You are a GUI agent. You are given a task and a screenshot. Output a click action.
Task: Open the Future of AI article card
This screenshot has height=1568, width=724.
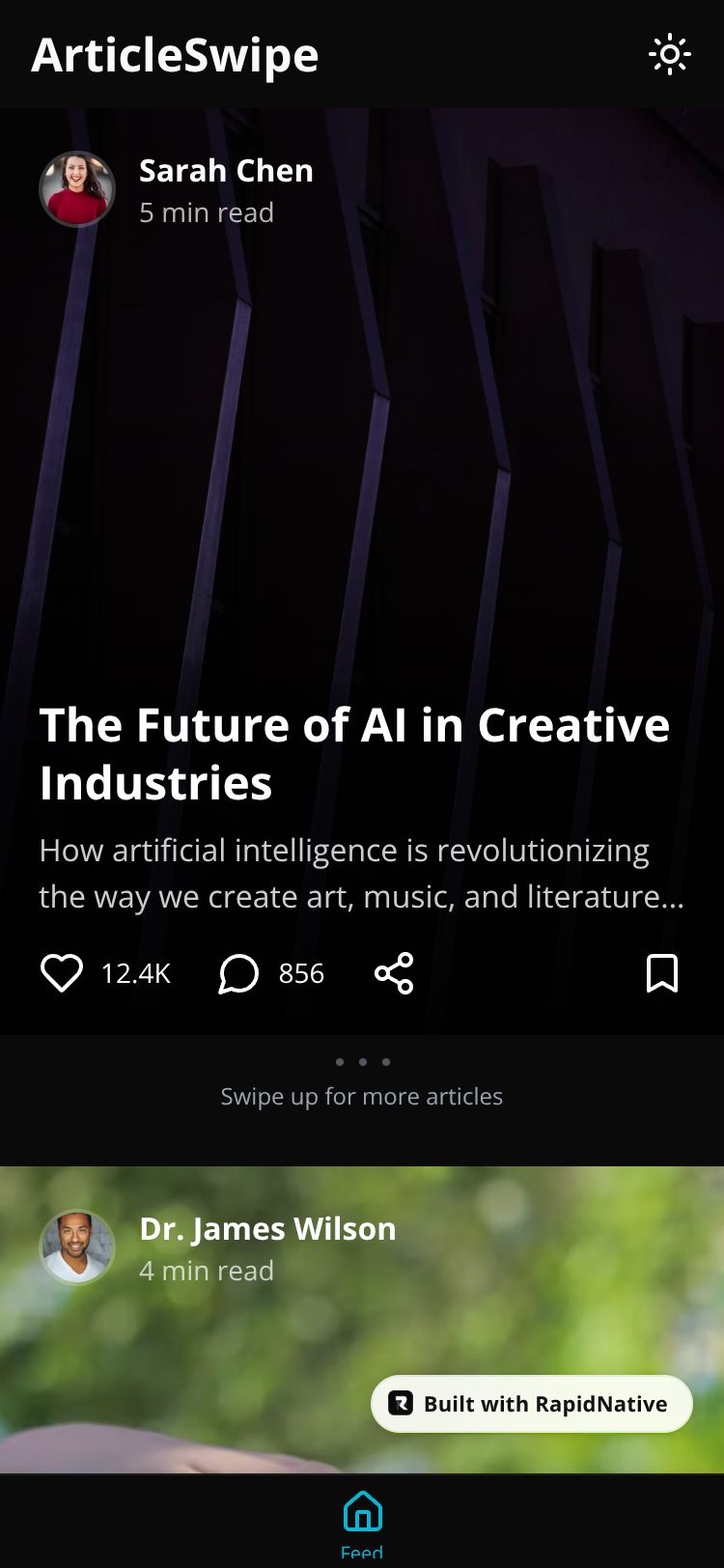point(353,753)
